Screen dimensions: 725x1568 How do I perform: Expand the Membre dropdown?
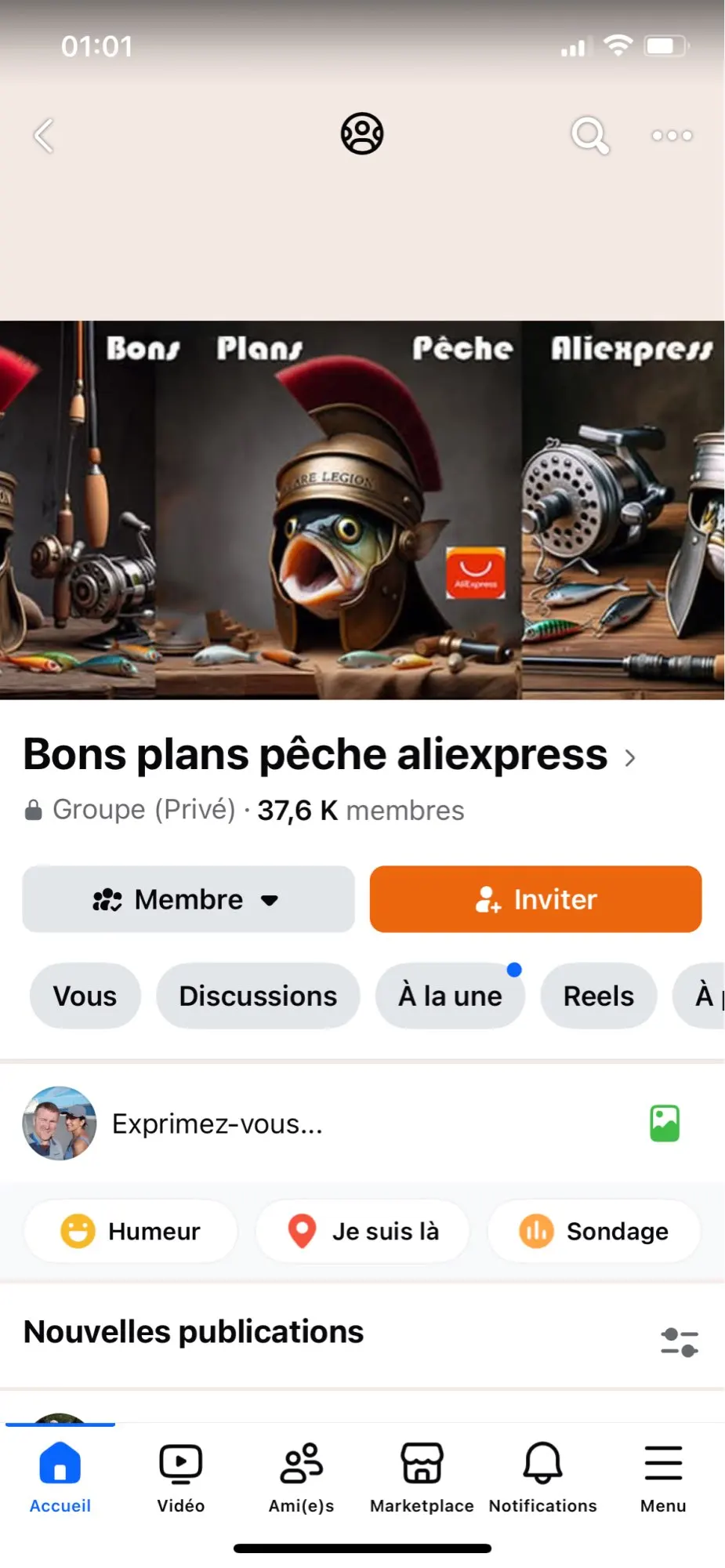pyautogui.click(x=188, y=899)
